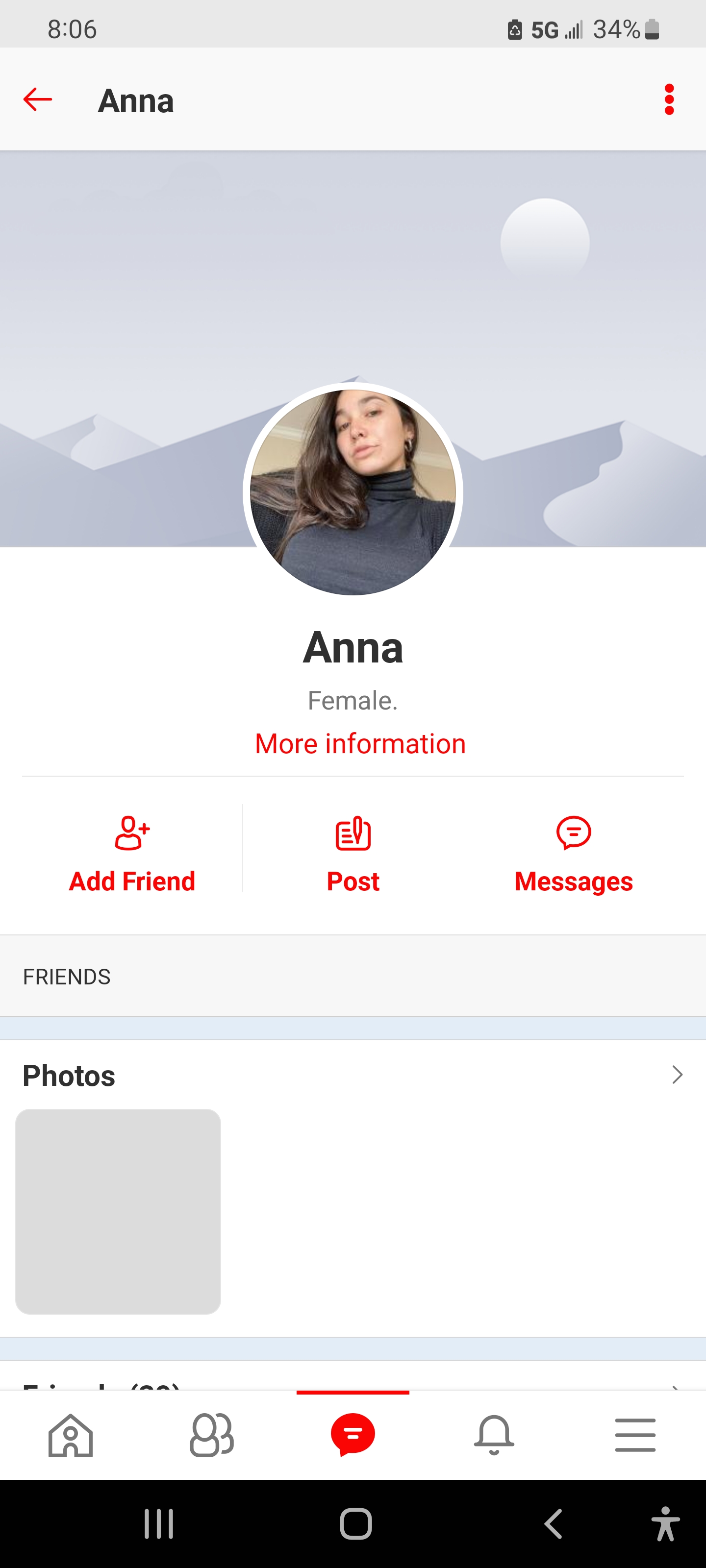Open the hamburger menu tab
This screenshot has width=706, height=1568.
[635, 1435]
